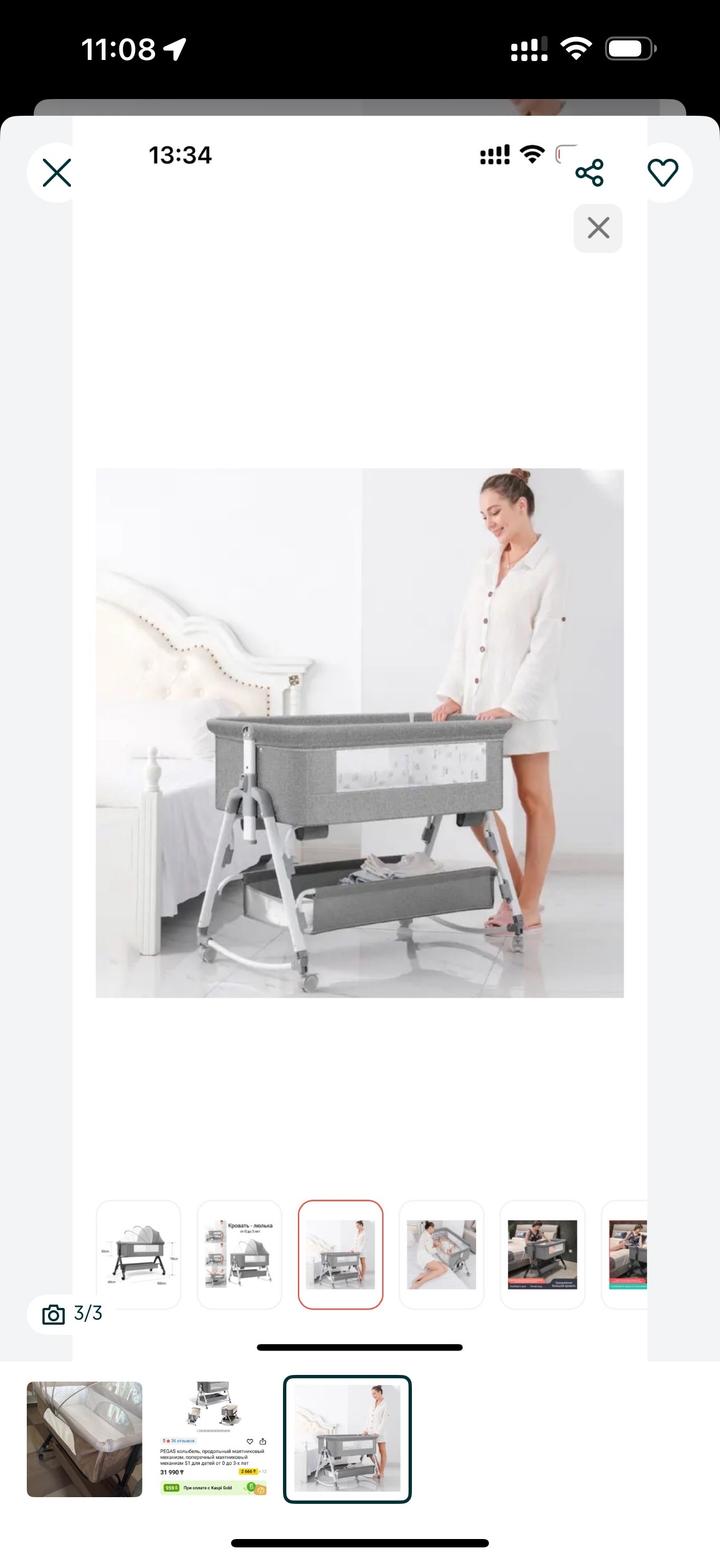Viewport: 720px width, 1561px height.
Task: Close the photo viewer
Action: 56,173
